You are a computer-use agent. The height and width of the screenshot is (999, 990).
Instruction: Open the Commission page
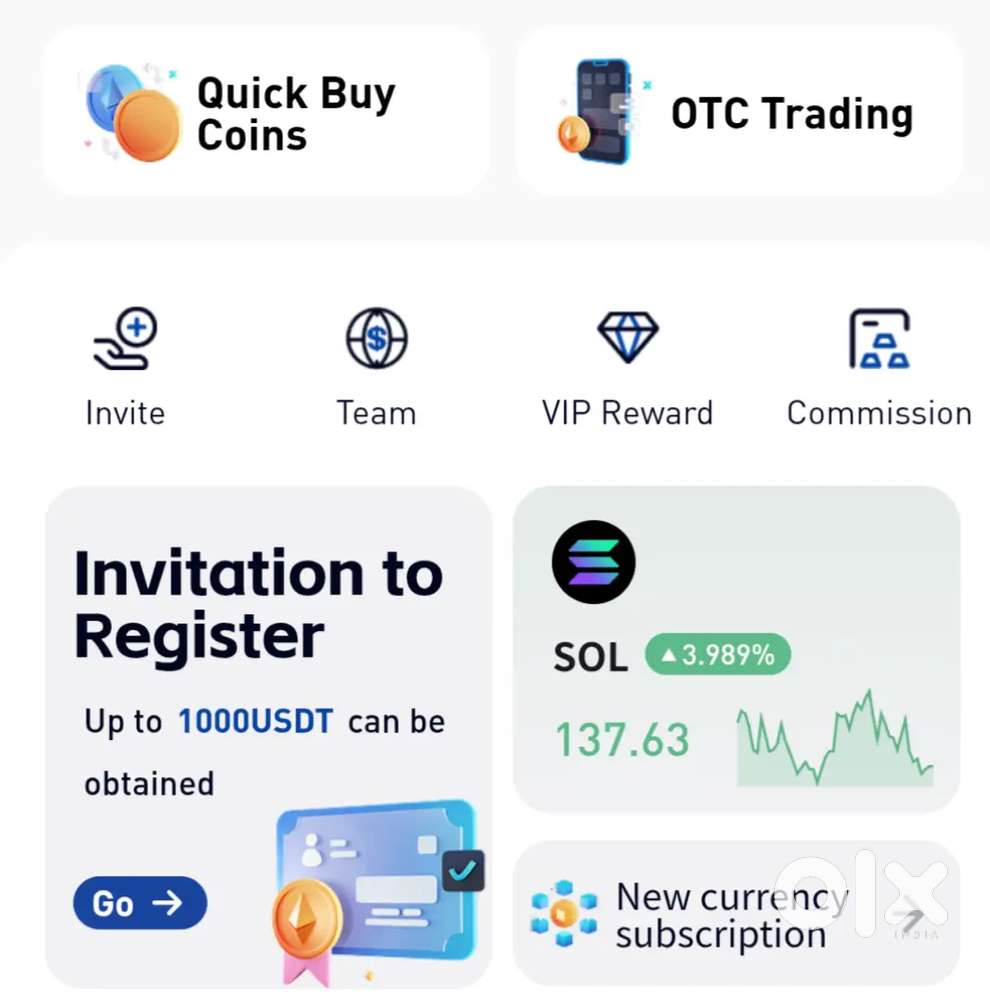pos(878,366)
